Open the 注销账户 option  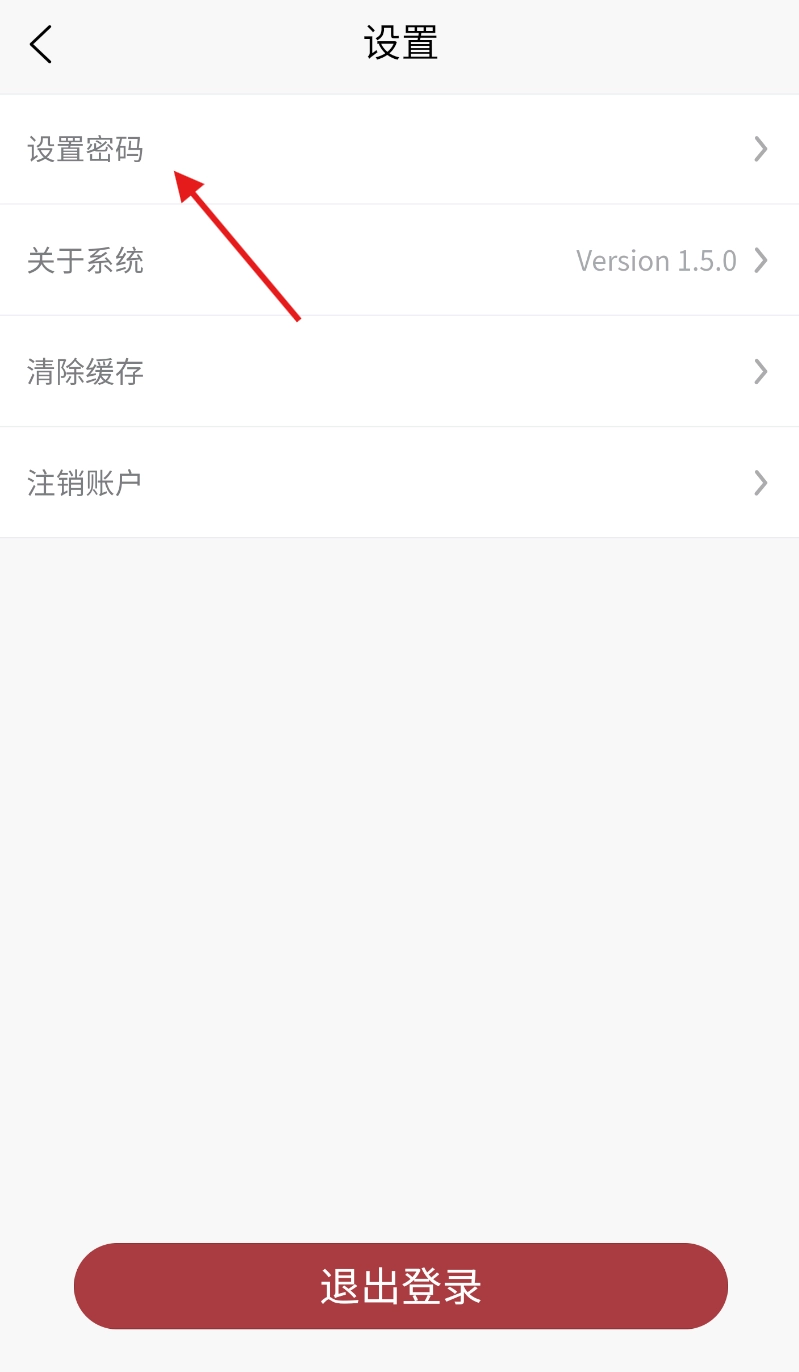click(399, 483)
